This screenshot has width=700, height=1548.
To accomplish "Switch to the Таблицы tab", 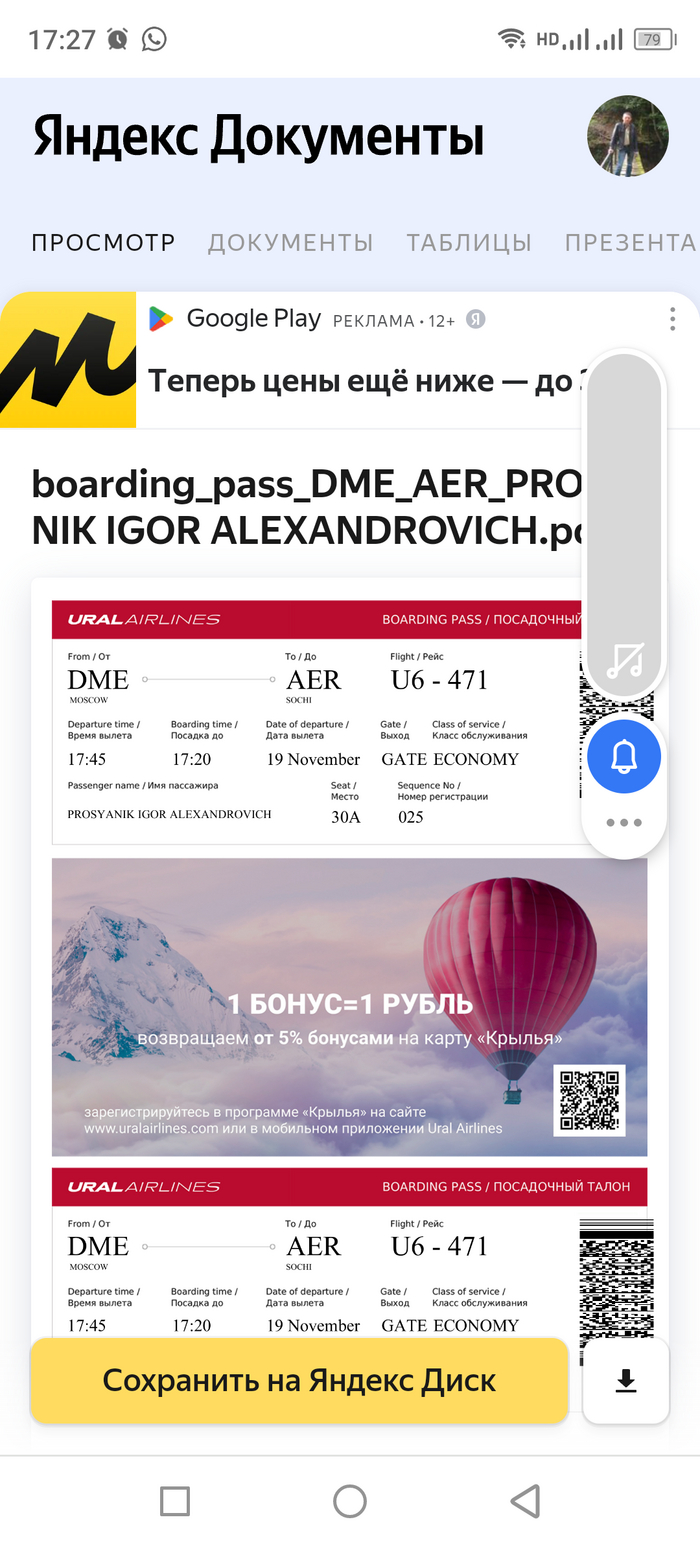I will [x=468, y=243].
